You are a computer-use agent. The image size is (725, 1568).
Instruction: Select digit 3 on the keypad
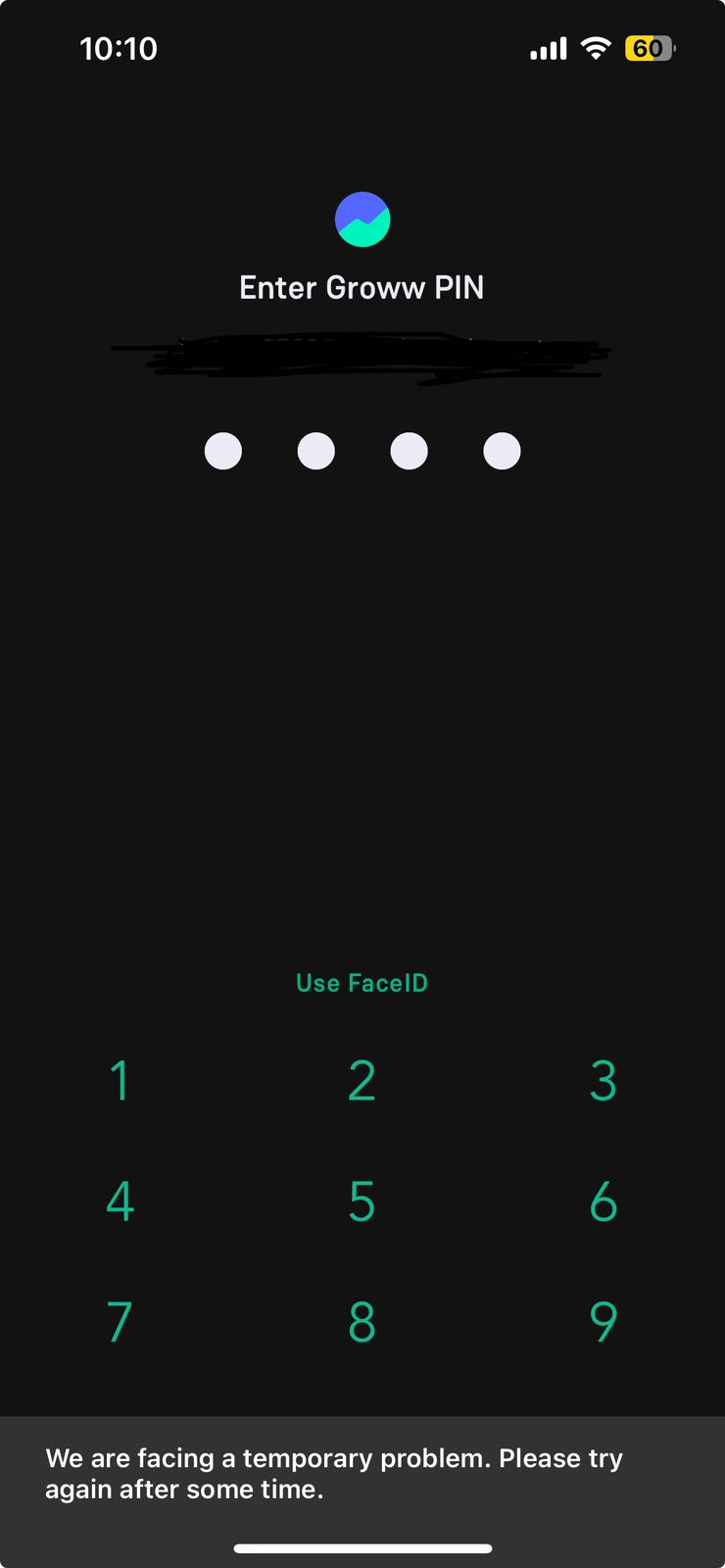point(603,1081)
